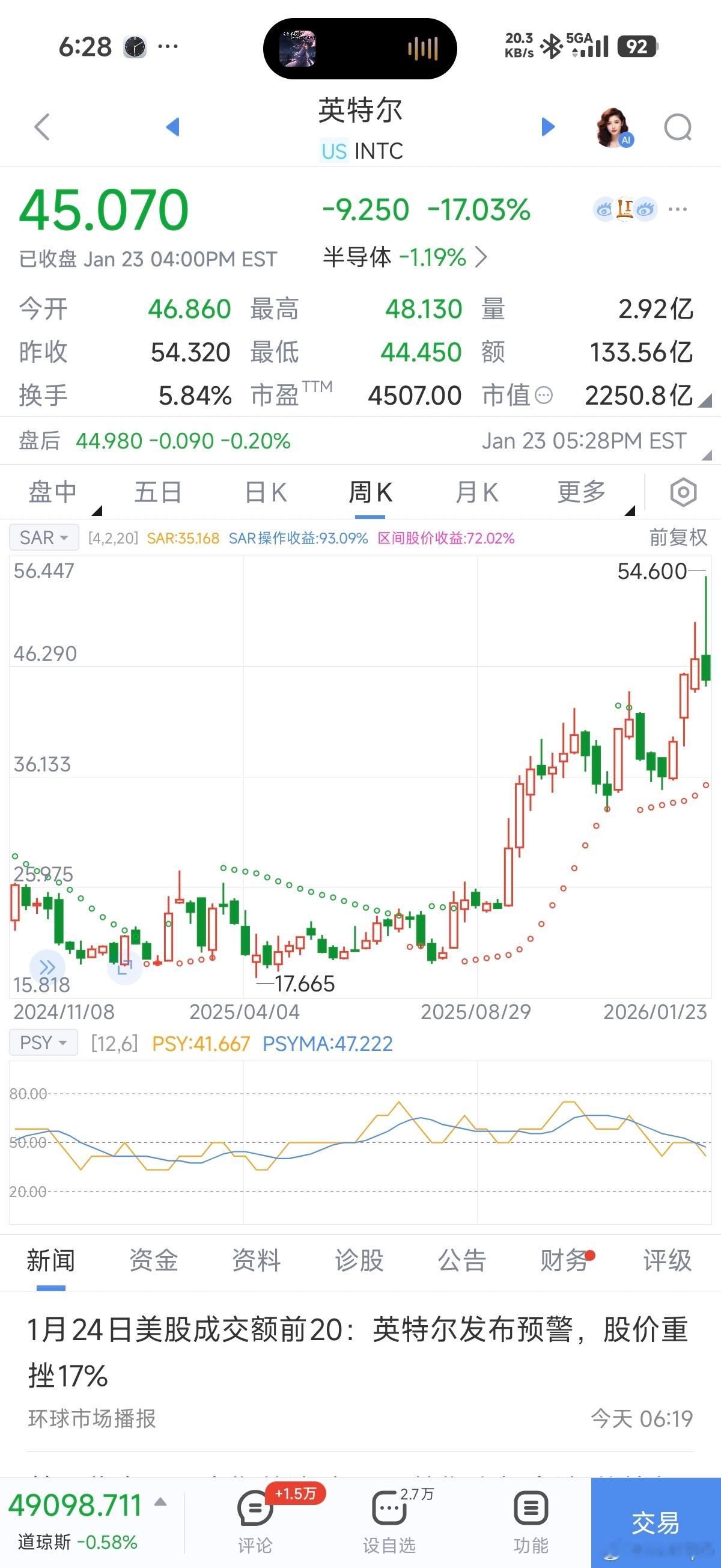Expand the 更多 chart period options

580,492
